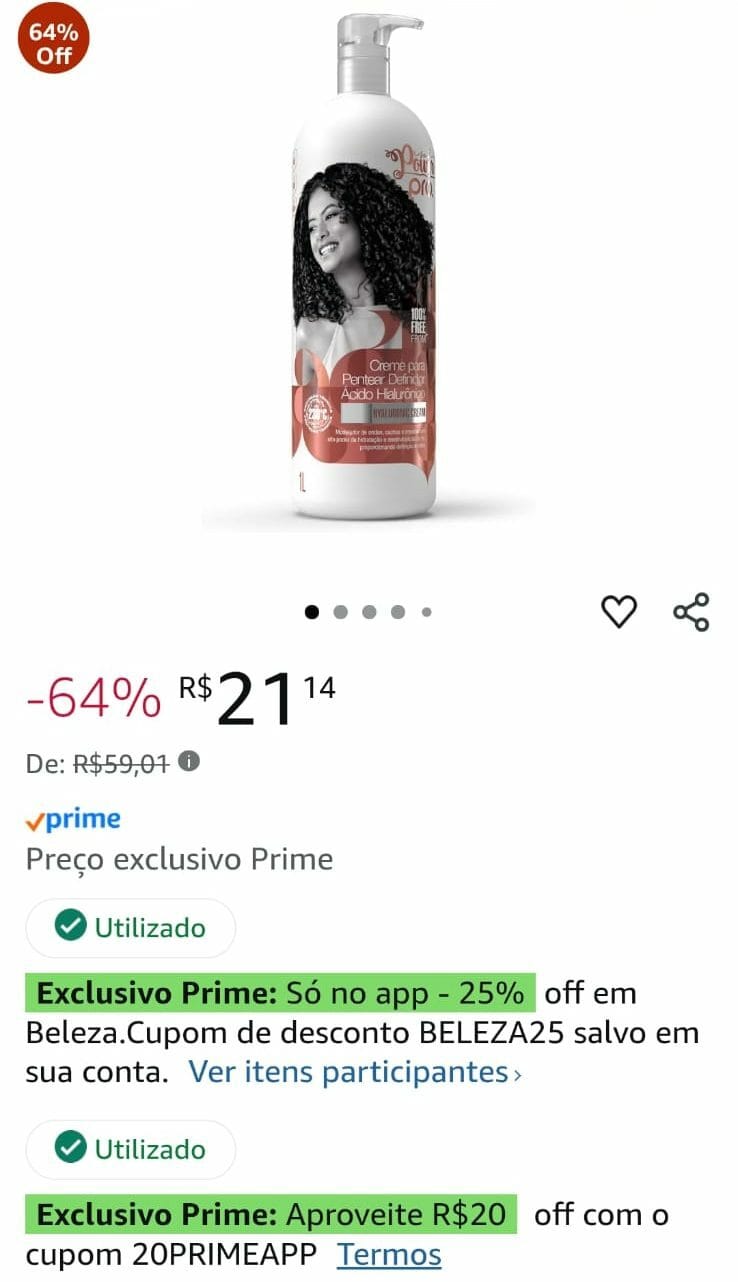Add product to wish list heart
The height and width of the screenshot is (1282, 738).
[x=619, y=612]
